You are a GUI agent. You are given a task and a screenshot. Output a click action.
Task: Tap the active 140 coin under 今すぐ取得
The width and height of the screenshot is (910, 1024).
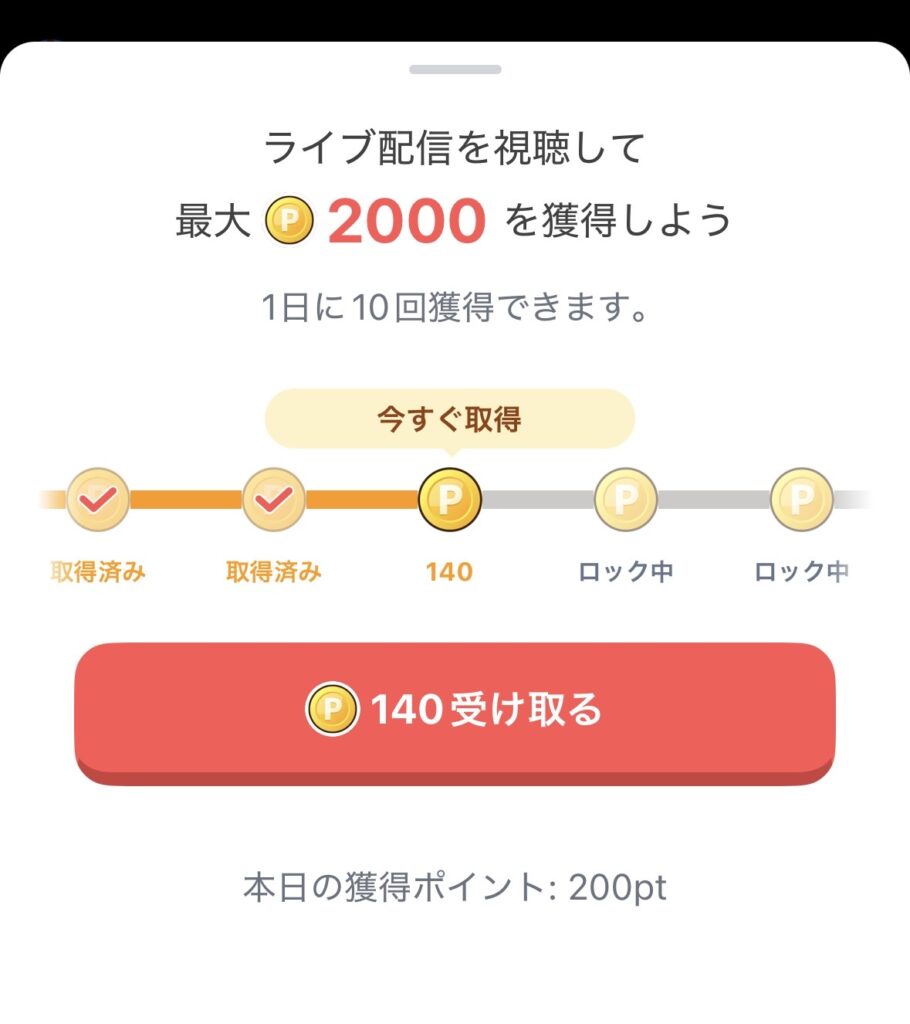coord(449,498)
